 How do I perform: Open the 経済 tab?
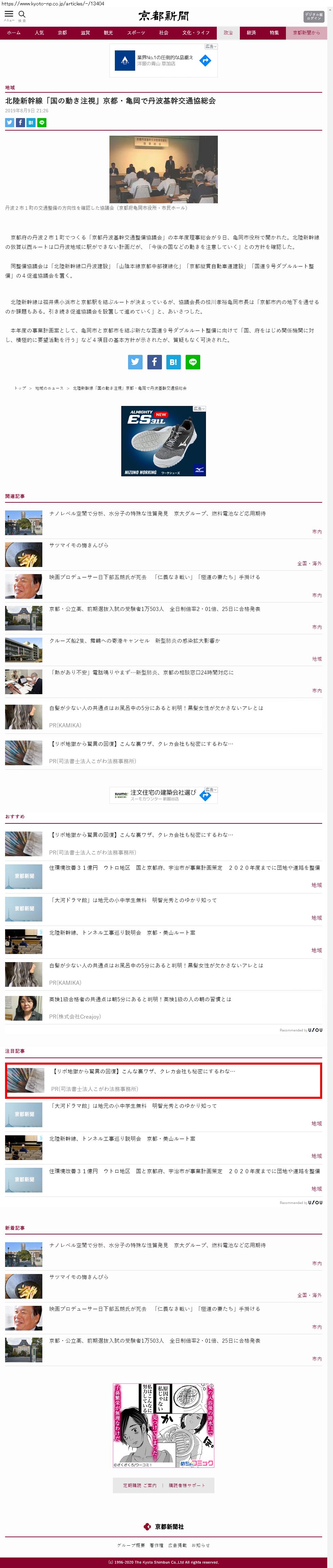(251, 33)
